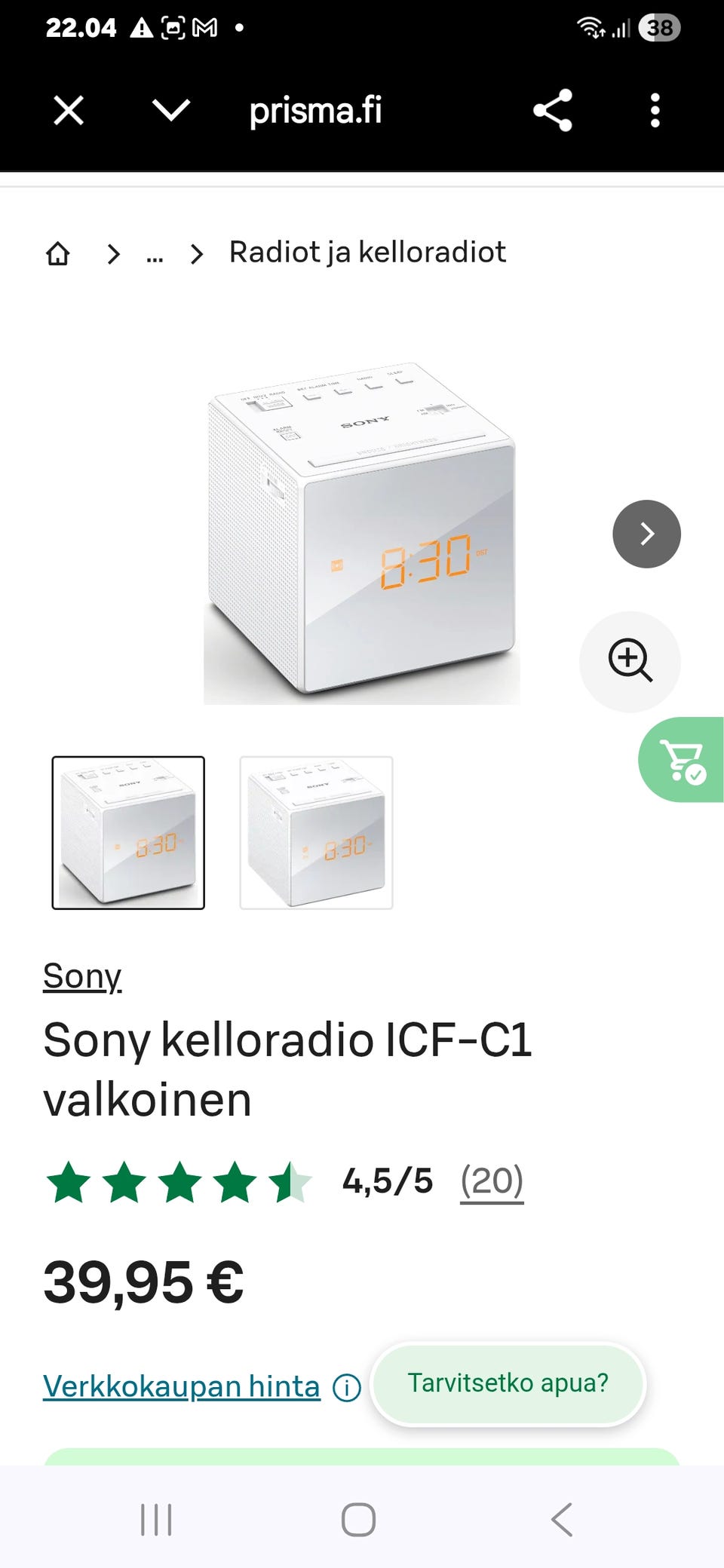Collapse the browser view with the chevron
The width and height of the screenshot is (724, 1568).
(170, 110)
